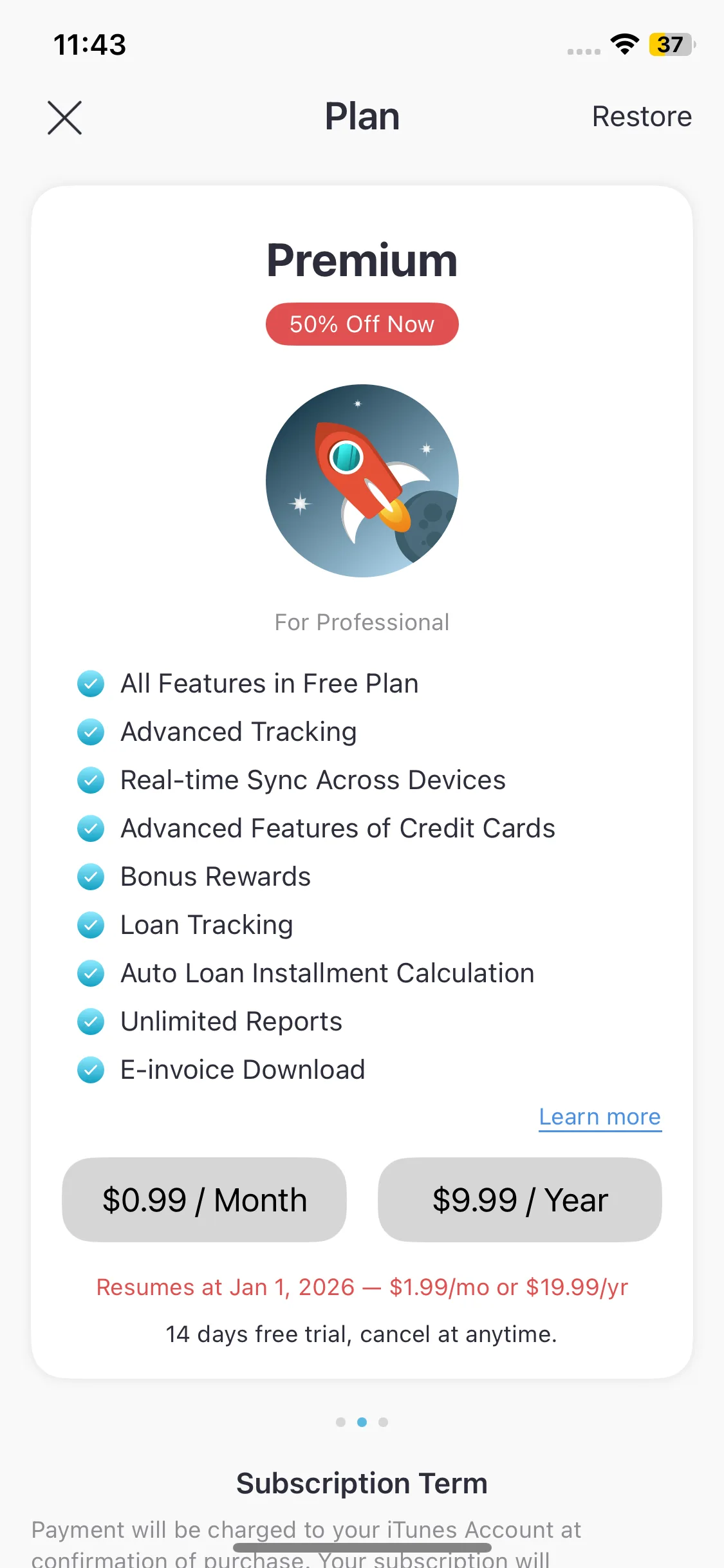Close the Plan screen
Image resolution: width=724 pixels, height=1568 pixels.
(x=65, y=118)
